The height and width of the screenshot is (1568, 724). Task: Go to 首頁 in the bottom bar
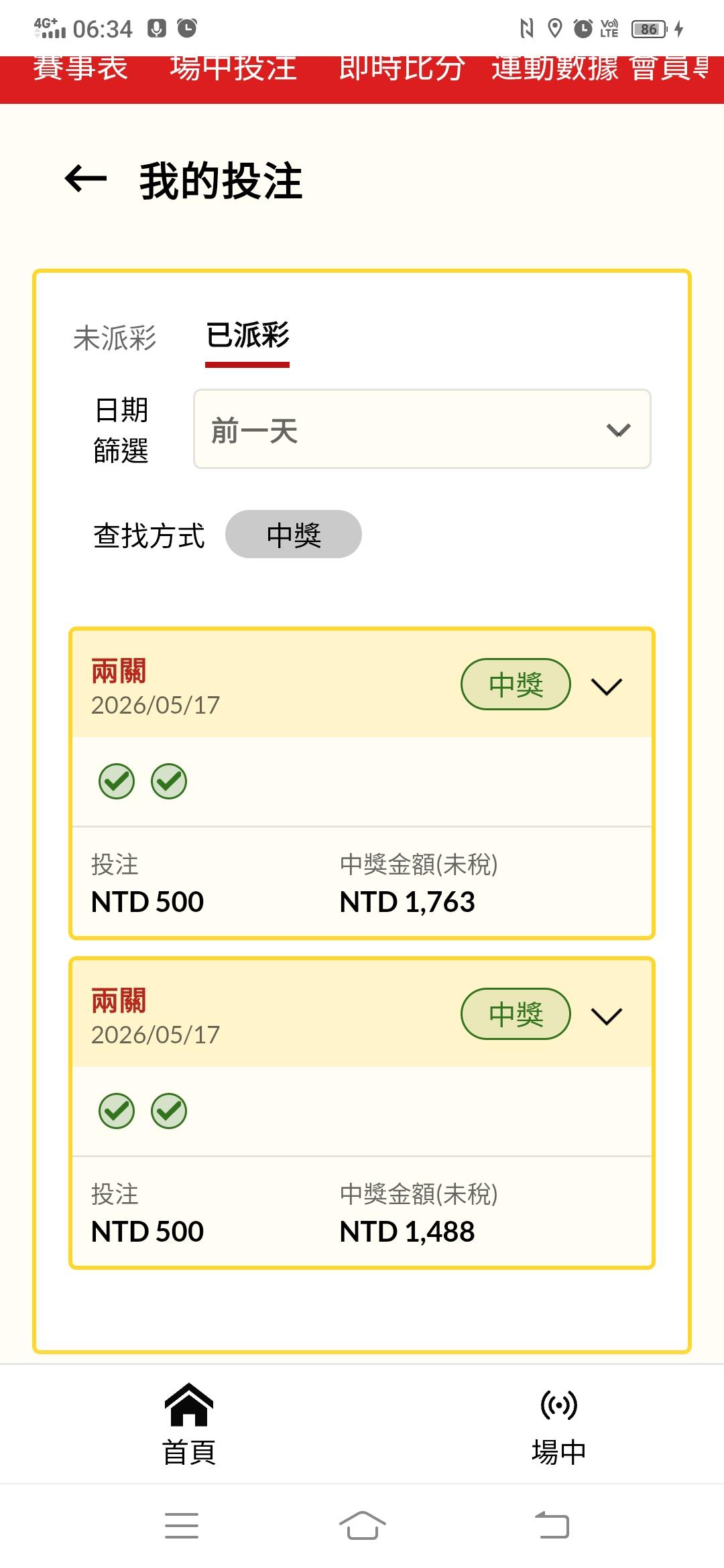[x=189, y=1425]
